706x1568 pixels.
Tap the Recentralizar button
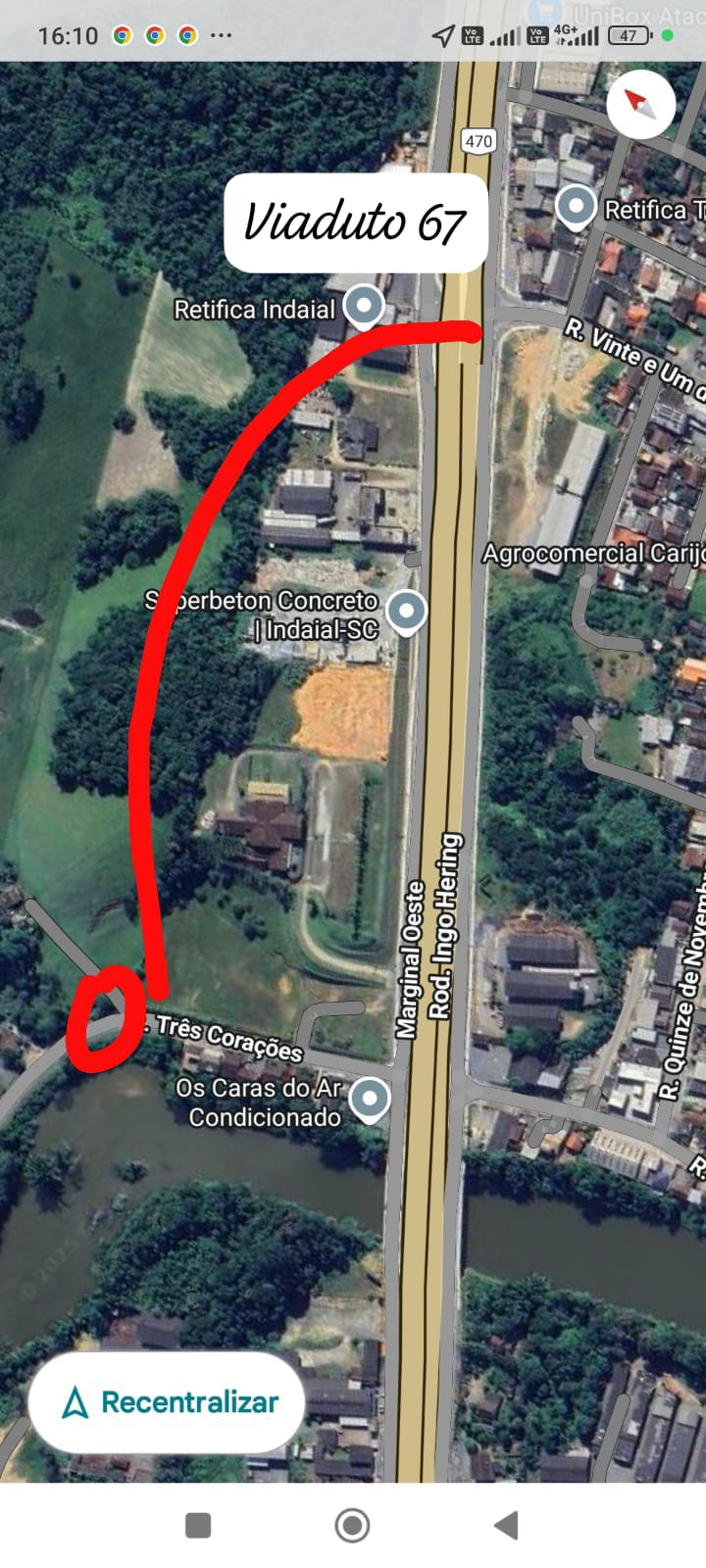(167, 1402)
